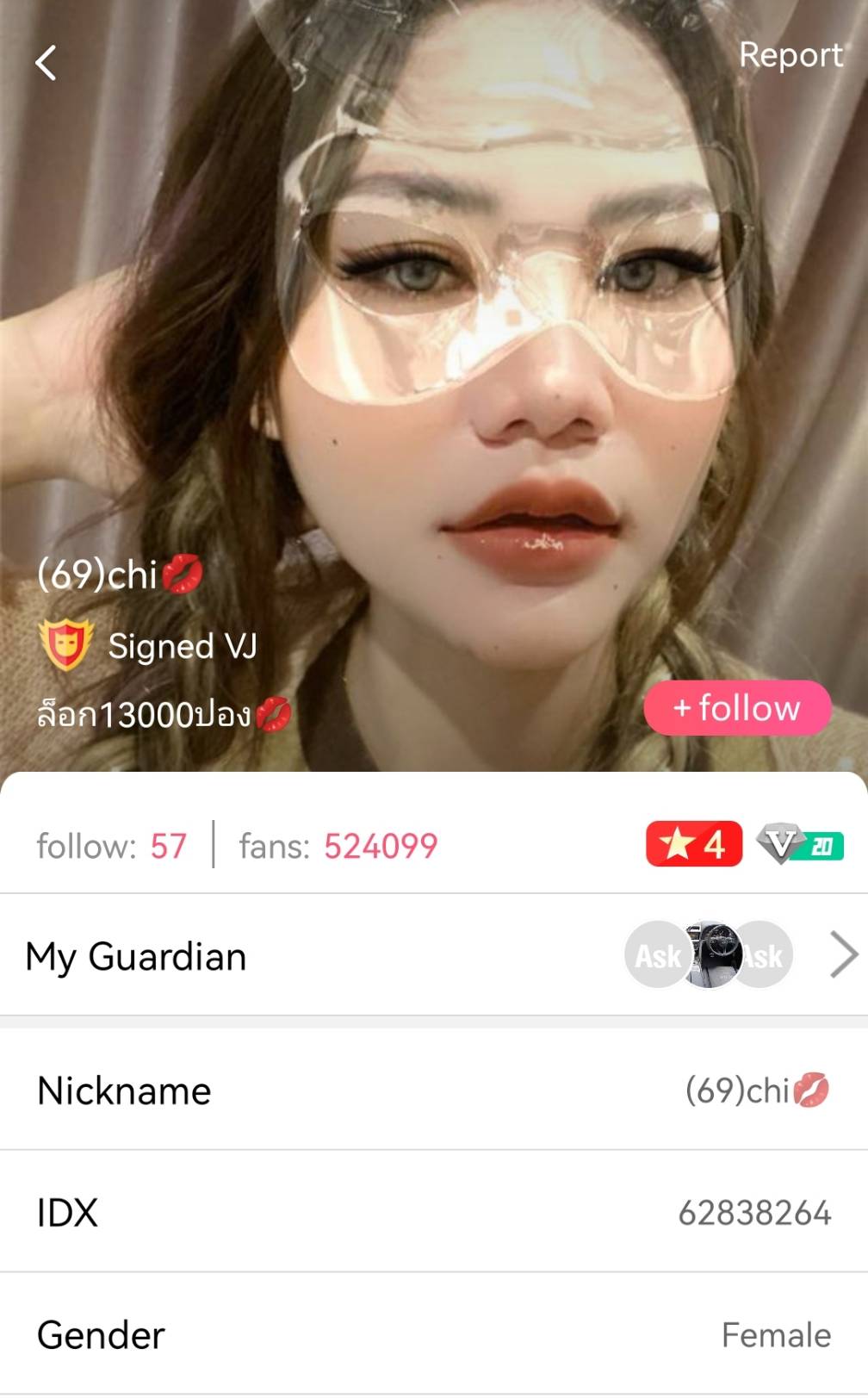Go back using the top-left arrow
This screenshot has width=868, height=1398.
[46, 63]
